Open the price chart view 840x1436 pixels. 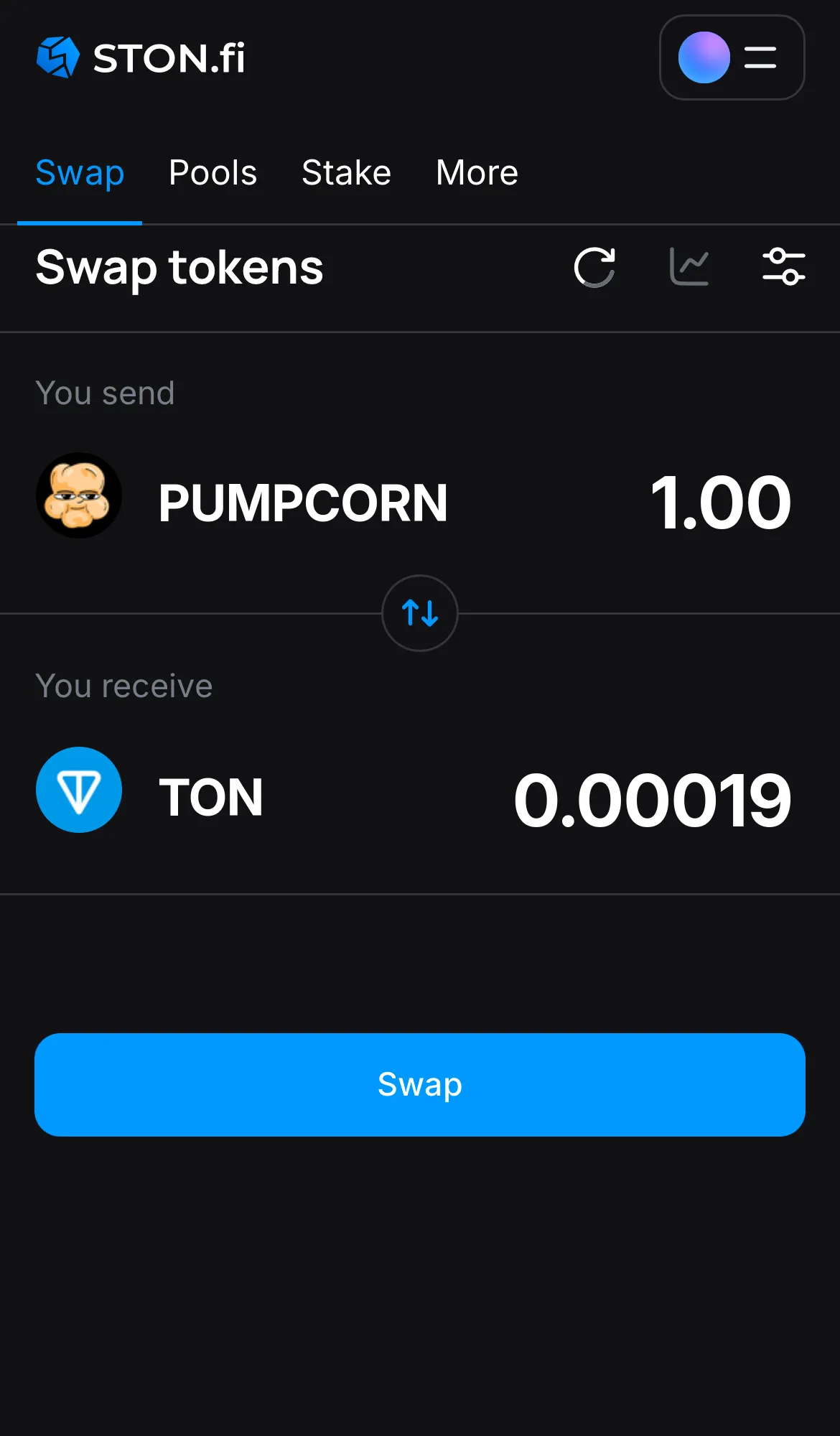point(689,266)
